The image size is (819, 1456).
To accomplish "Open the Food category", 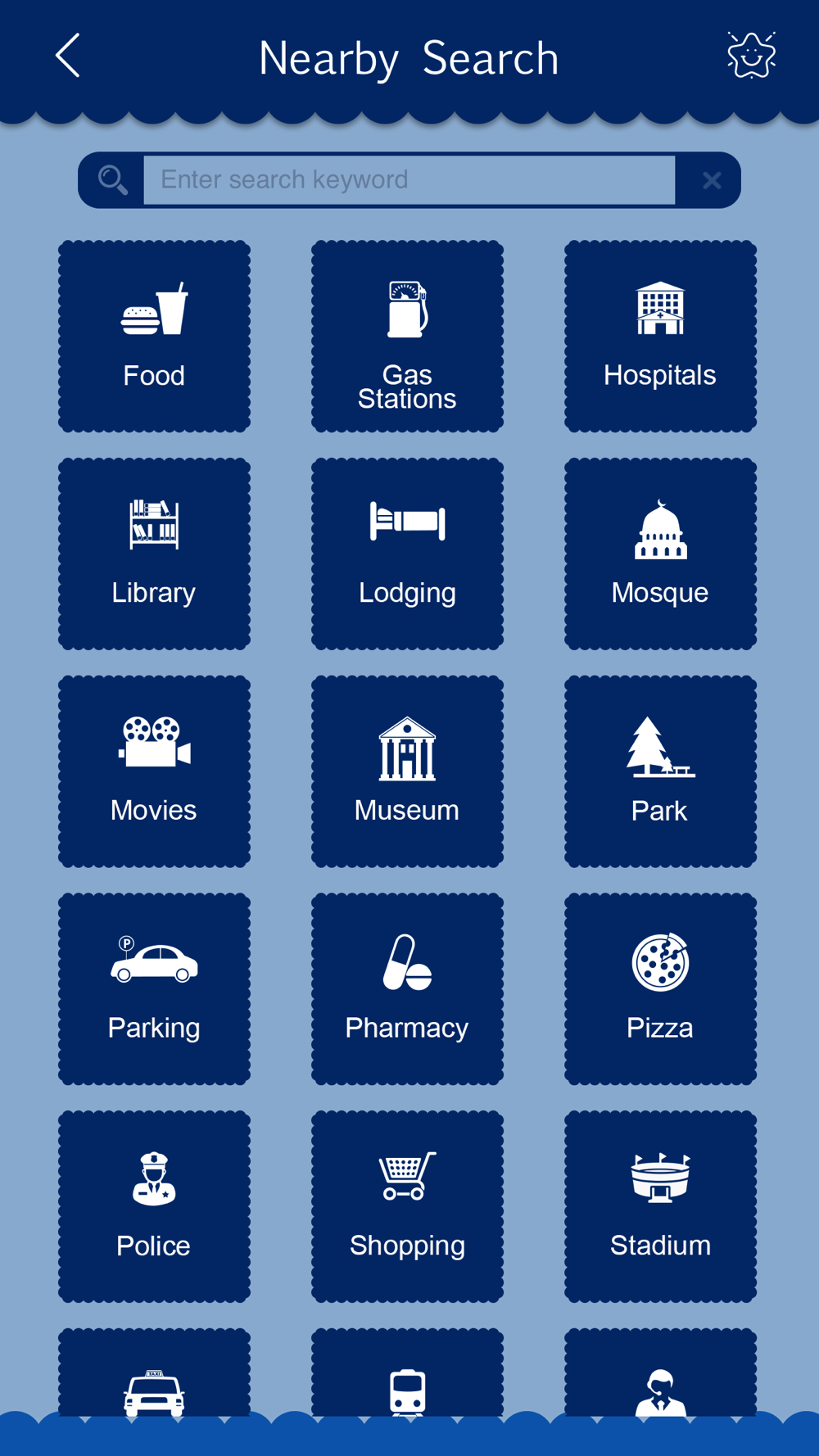I will tap(154, 336).
